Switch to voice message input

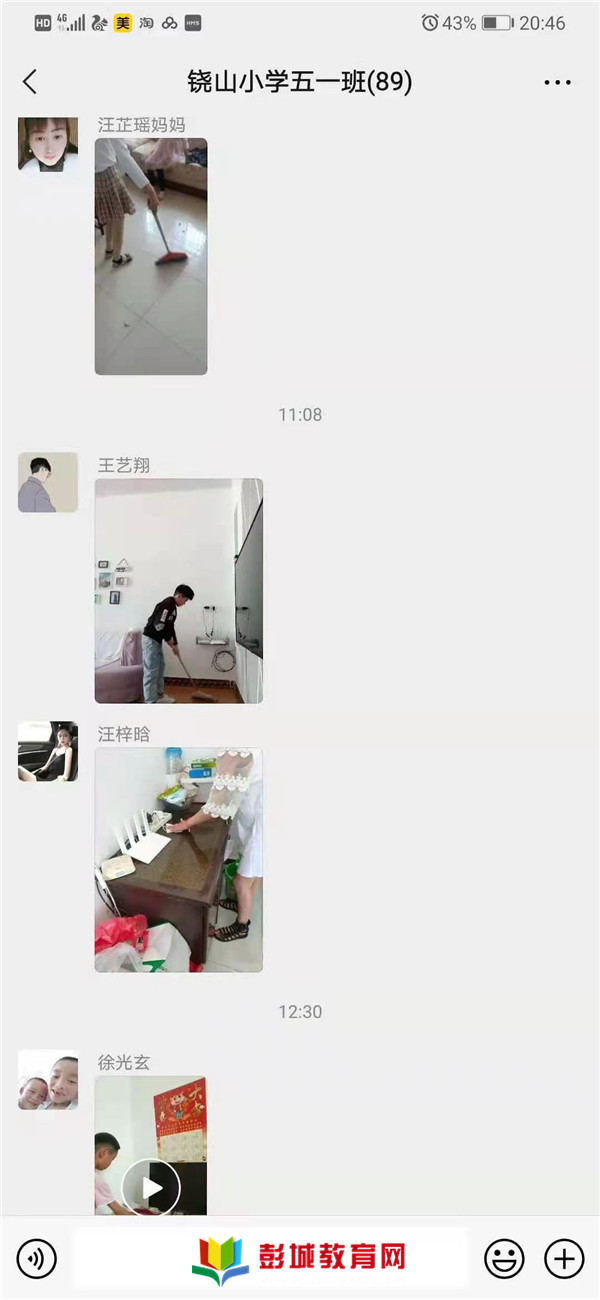coord(37,1258)
